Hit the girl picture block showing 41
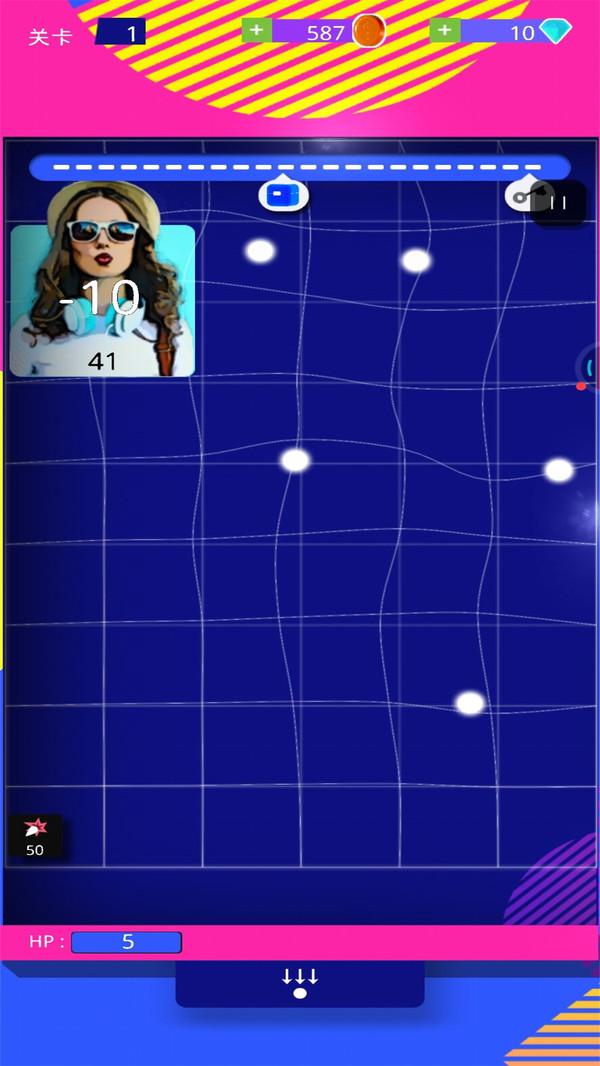The width and height of the screenshot is (600, 1066). [102, 301]
